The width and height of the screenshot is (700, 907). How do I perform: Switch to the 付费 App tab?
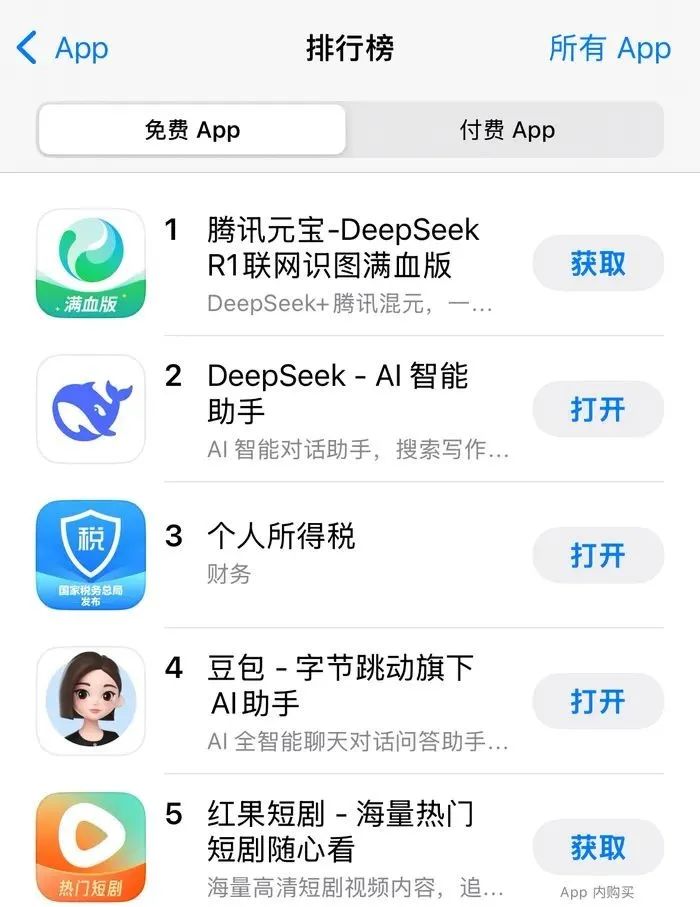point(506,130)
